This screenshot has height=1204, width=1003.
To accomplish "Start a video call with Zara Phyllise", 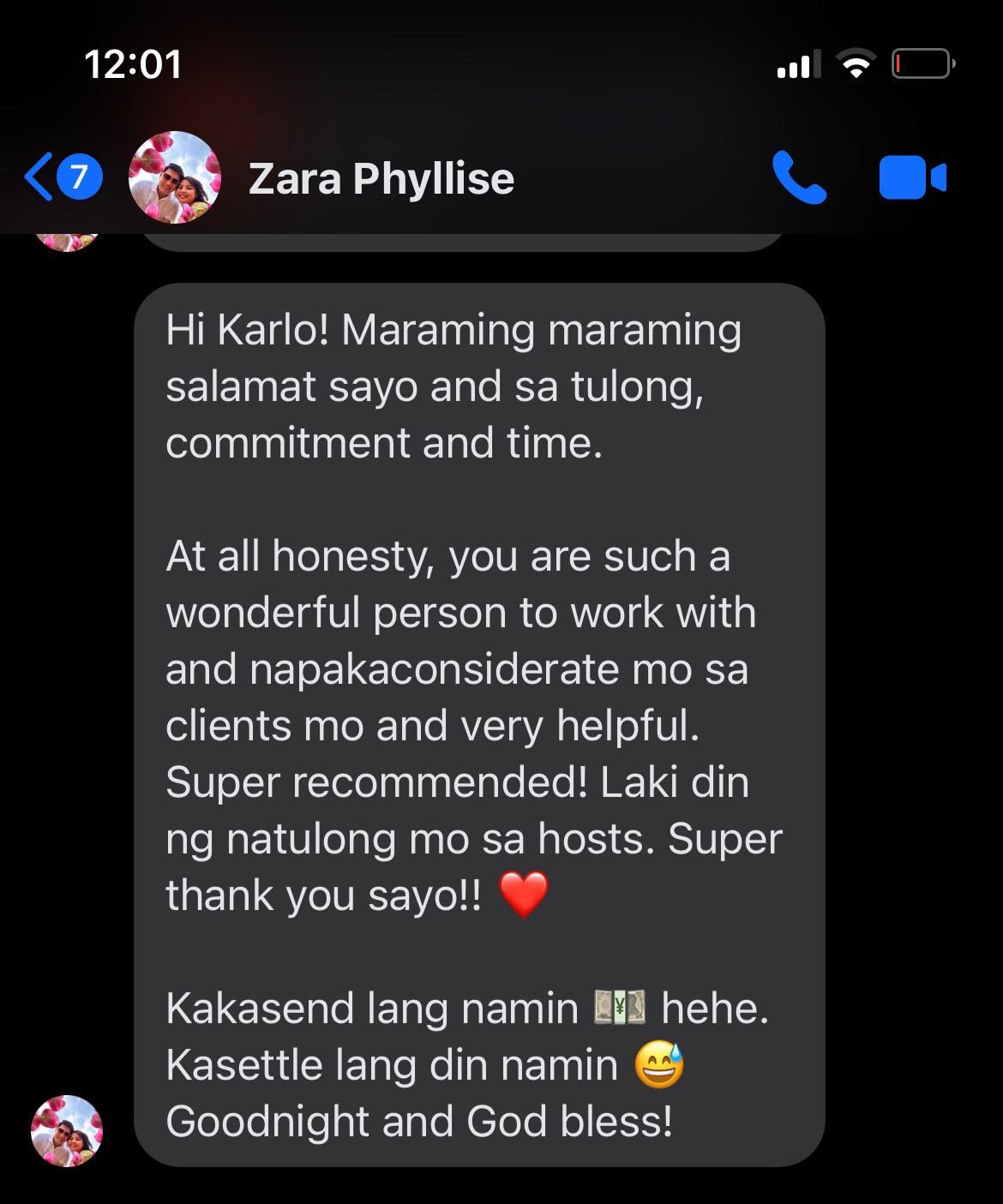I will [912, 177].
